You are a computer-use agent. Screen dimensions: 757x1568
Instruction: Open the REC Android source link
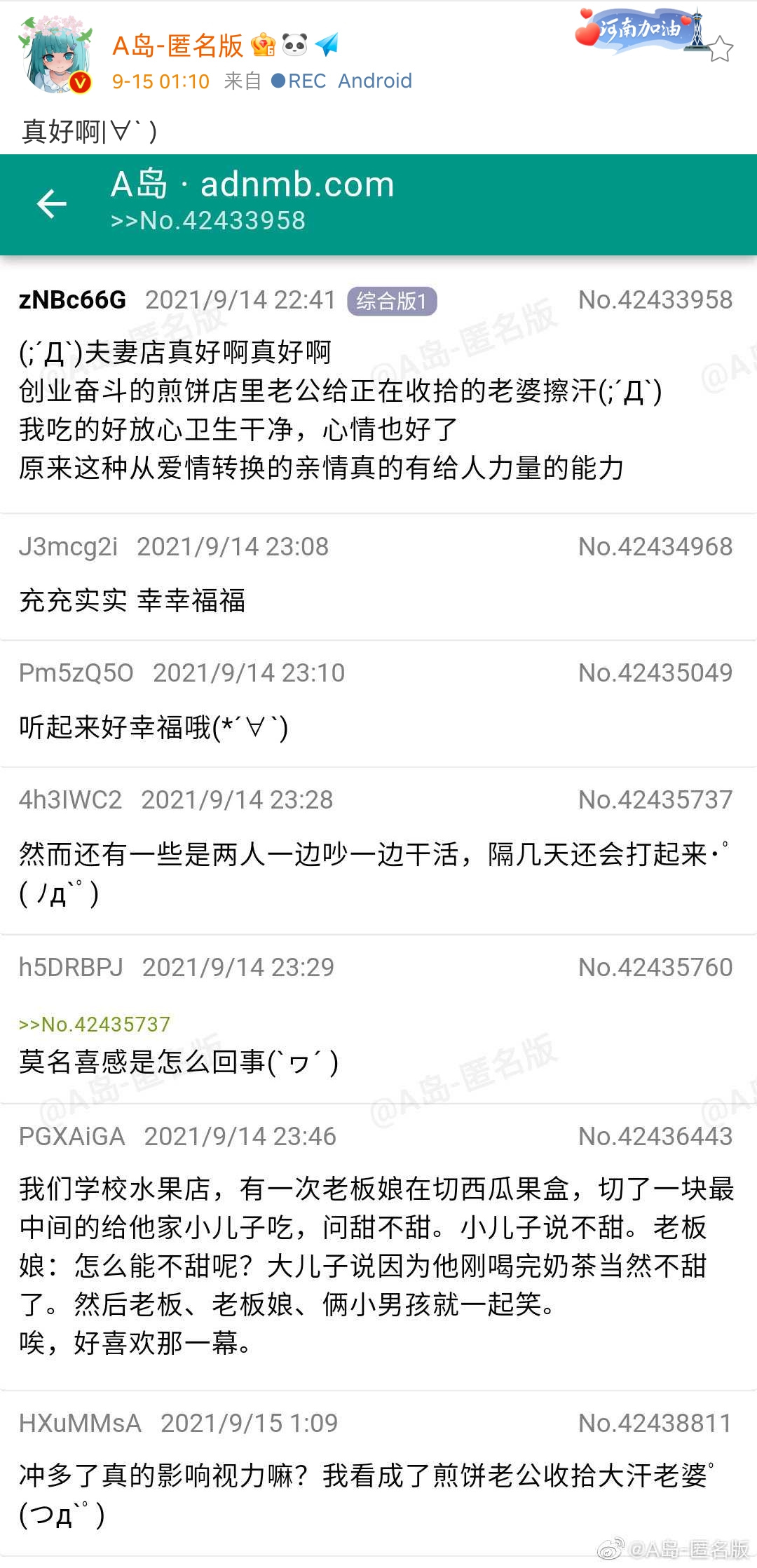(x=341, y=81)
